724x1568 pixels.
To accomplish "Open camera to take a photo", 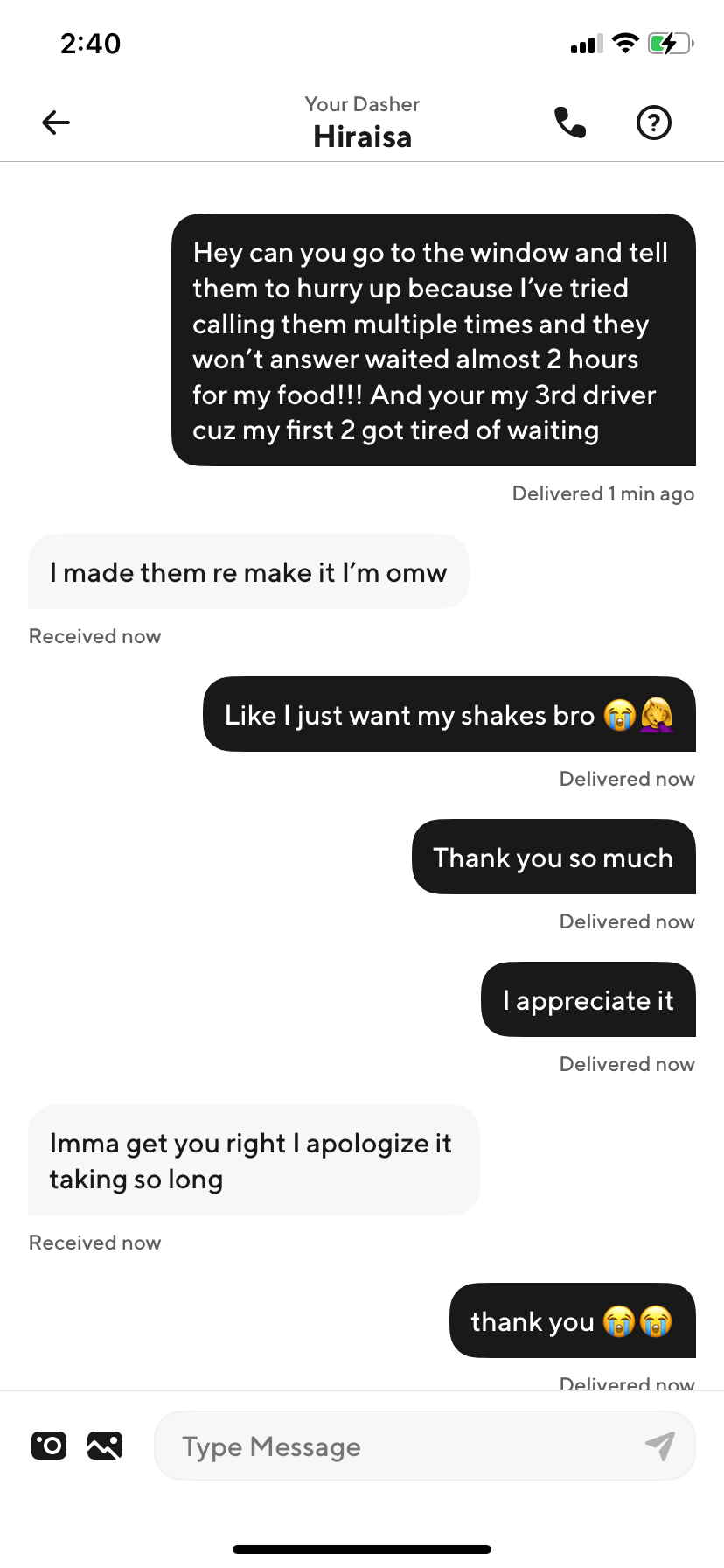I will [x=49, y=1445].
